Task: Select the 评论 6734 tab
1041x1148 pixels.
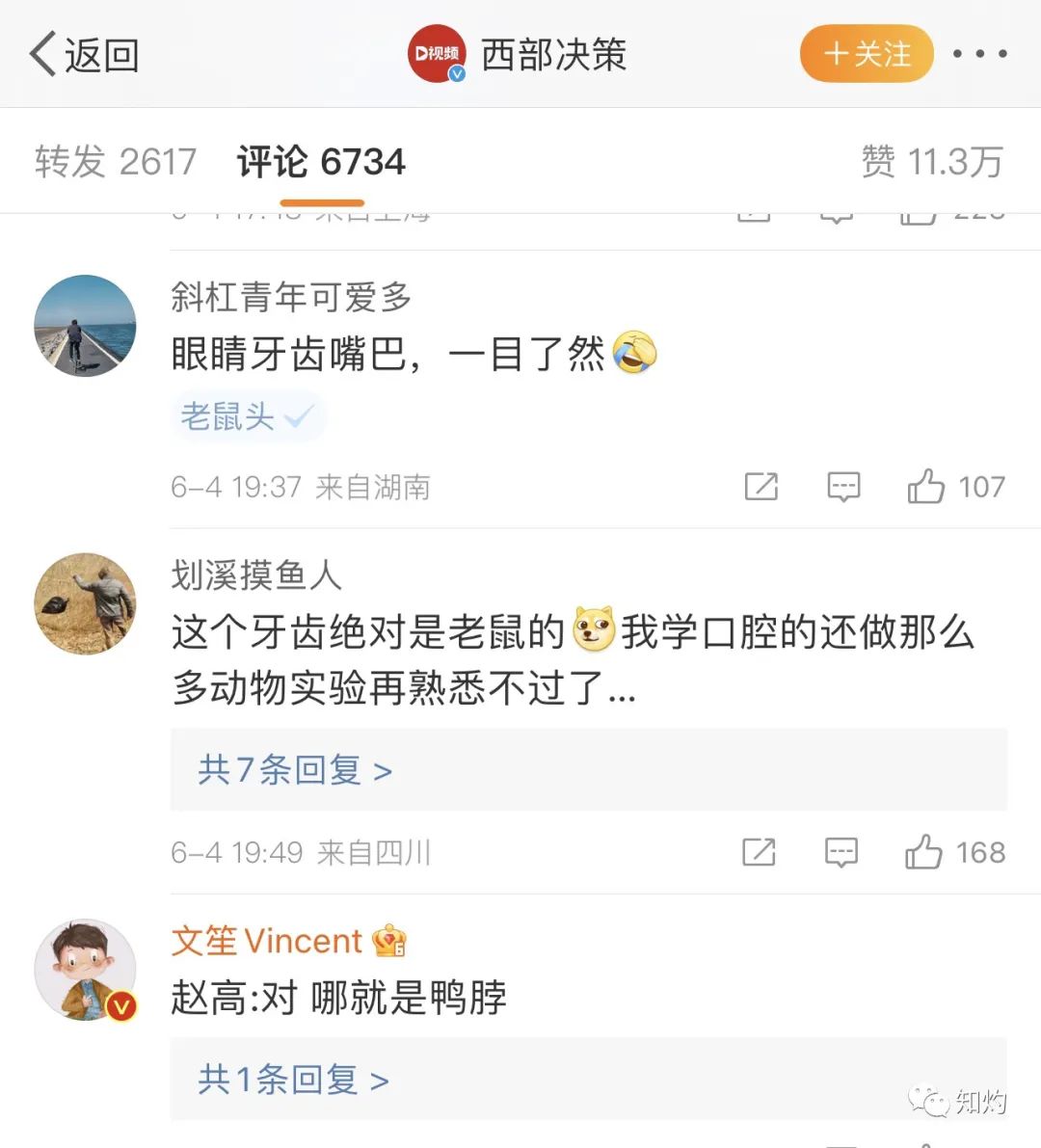Action: 321,162
